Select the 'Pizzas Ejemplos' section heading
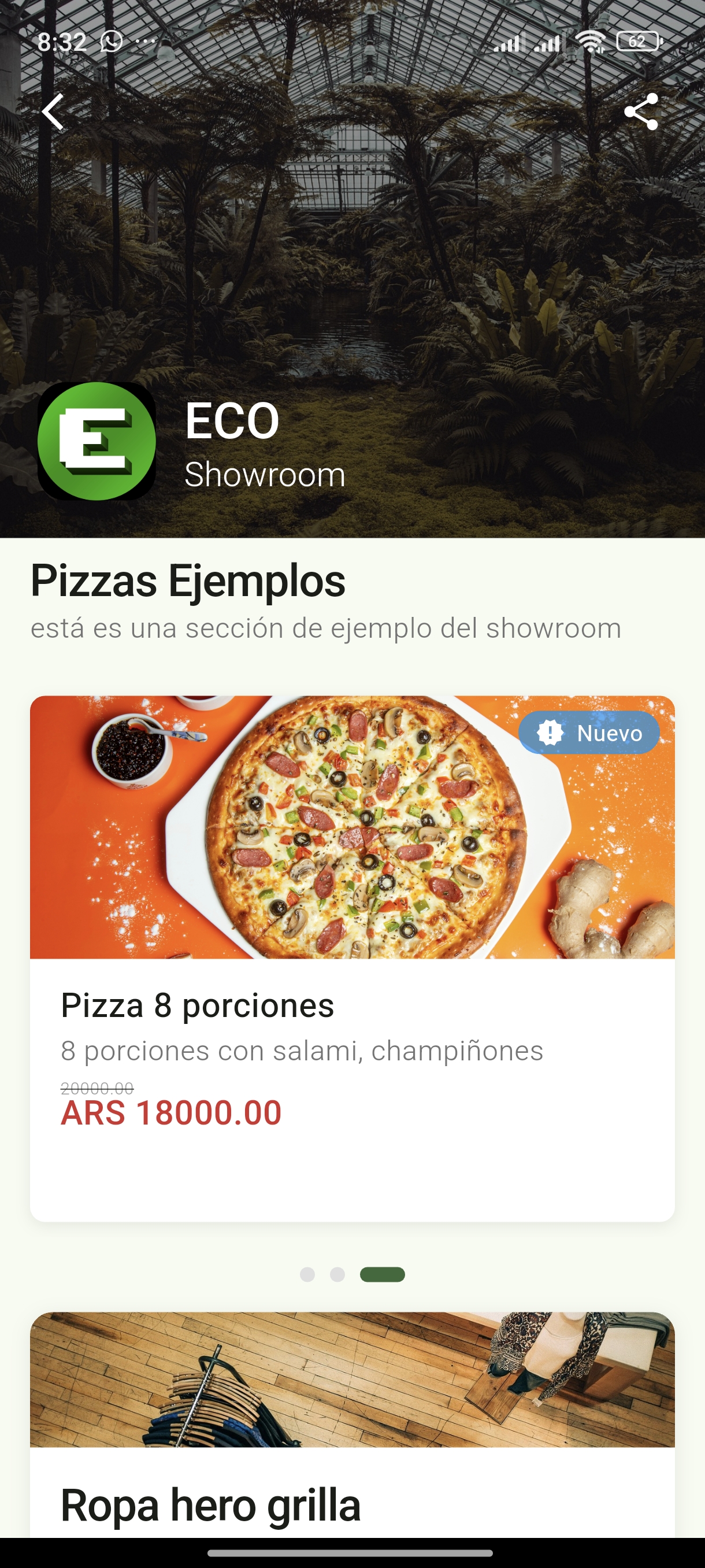This screenshot has width=705, height=1568. (188, 581)
